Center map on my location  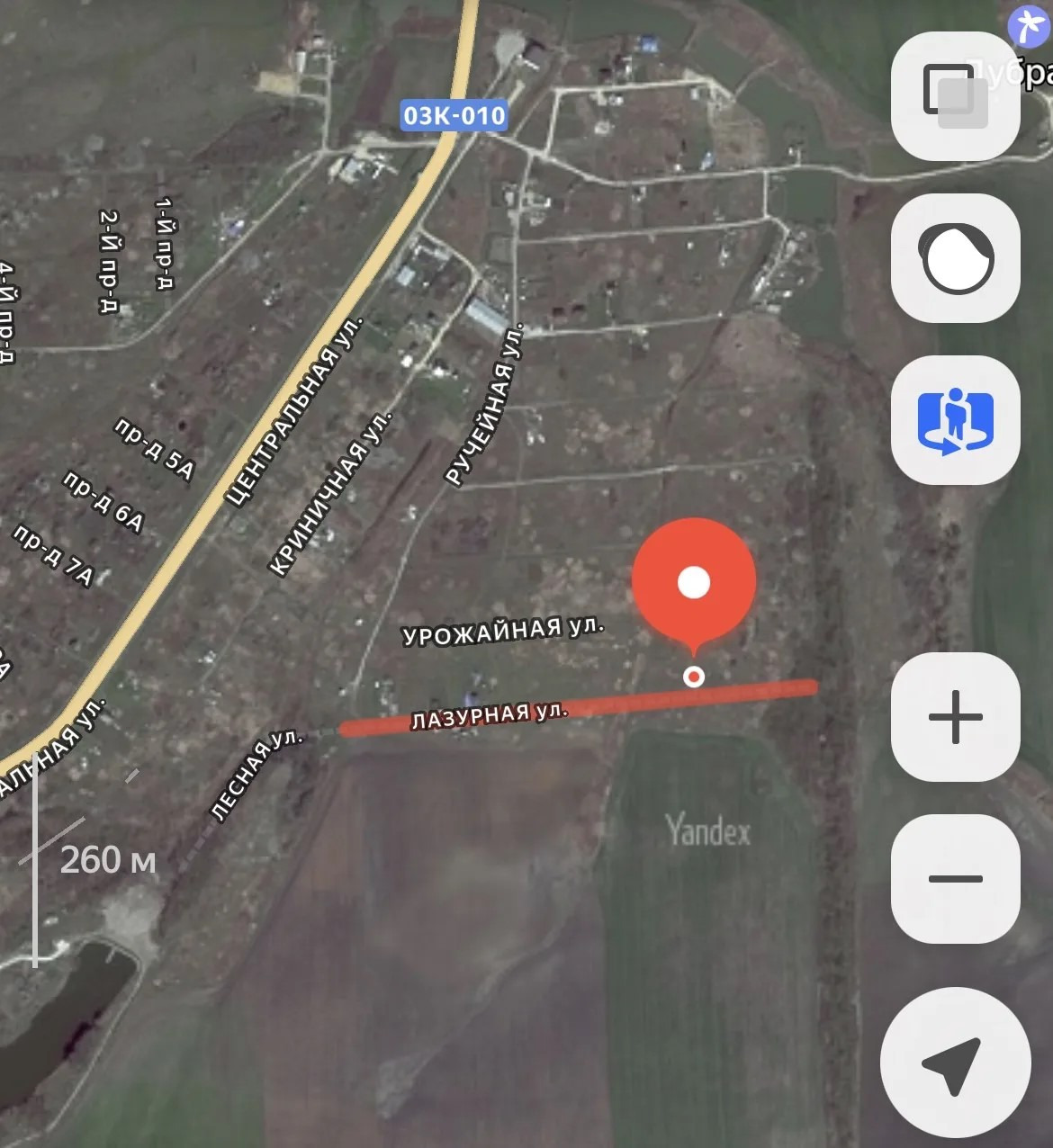click(x=955, y=1063)
